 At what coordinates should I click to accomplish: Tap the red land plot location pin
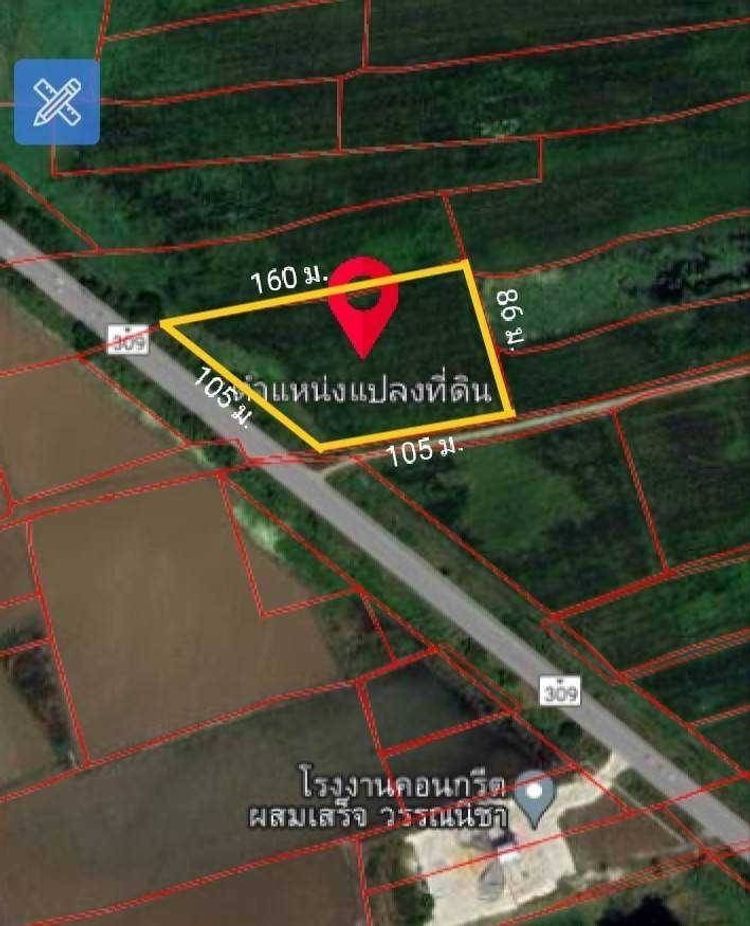coord(364,301)
